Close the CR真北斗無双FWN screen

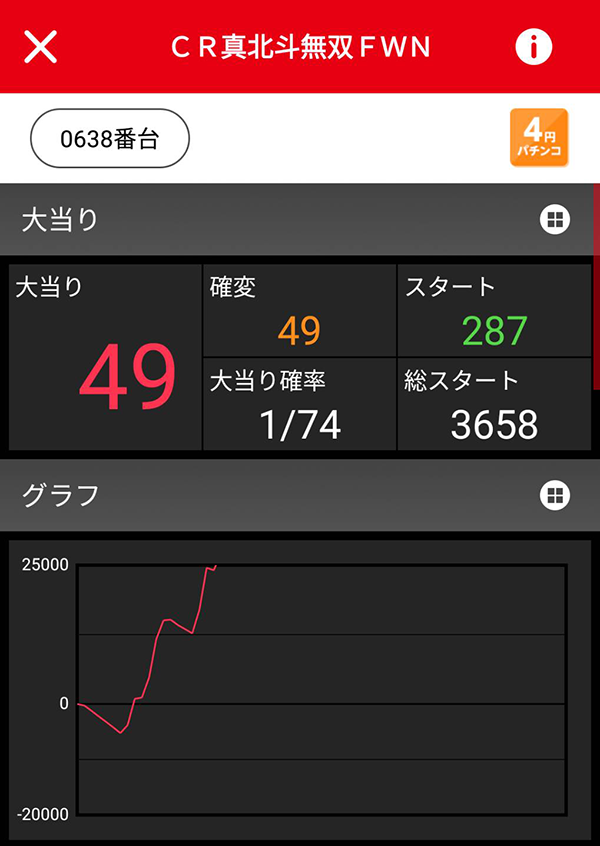point(40,46)
